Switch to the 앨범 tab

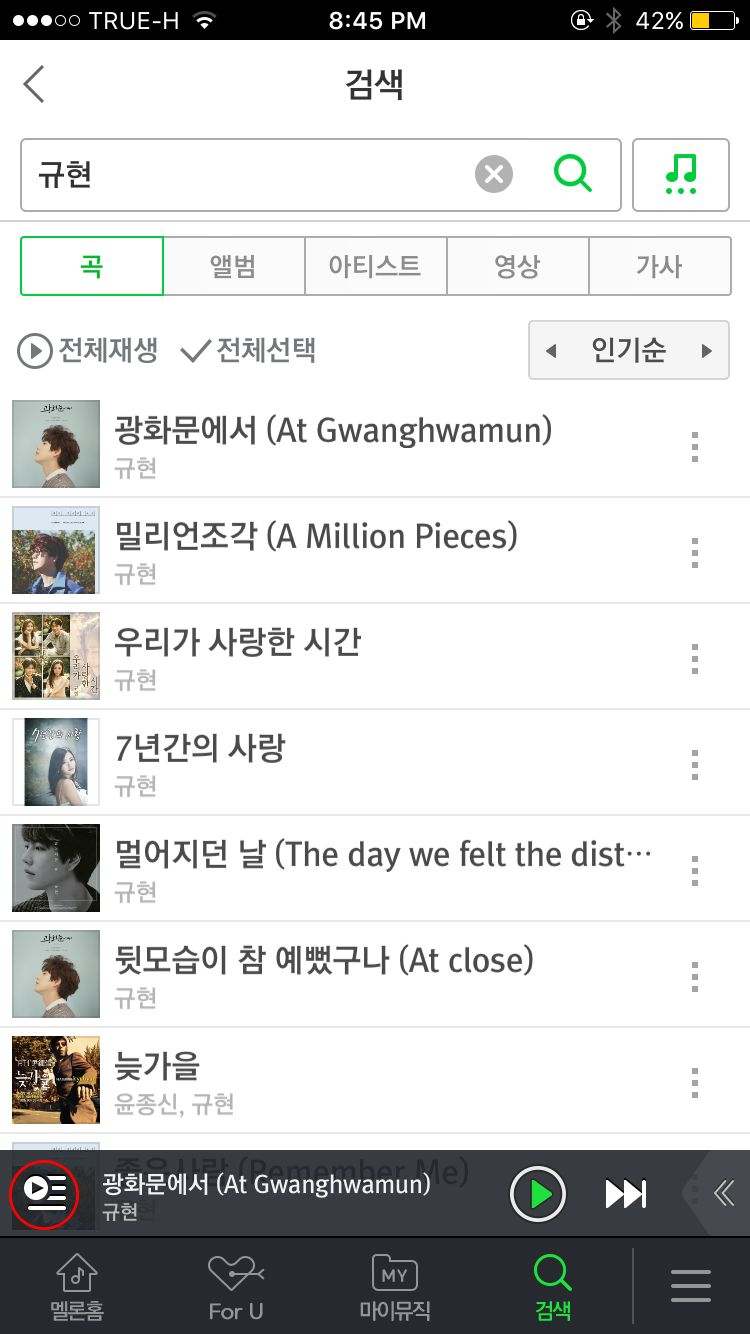point(233,266)
